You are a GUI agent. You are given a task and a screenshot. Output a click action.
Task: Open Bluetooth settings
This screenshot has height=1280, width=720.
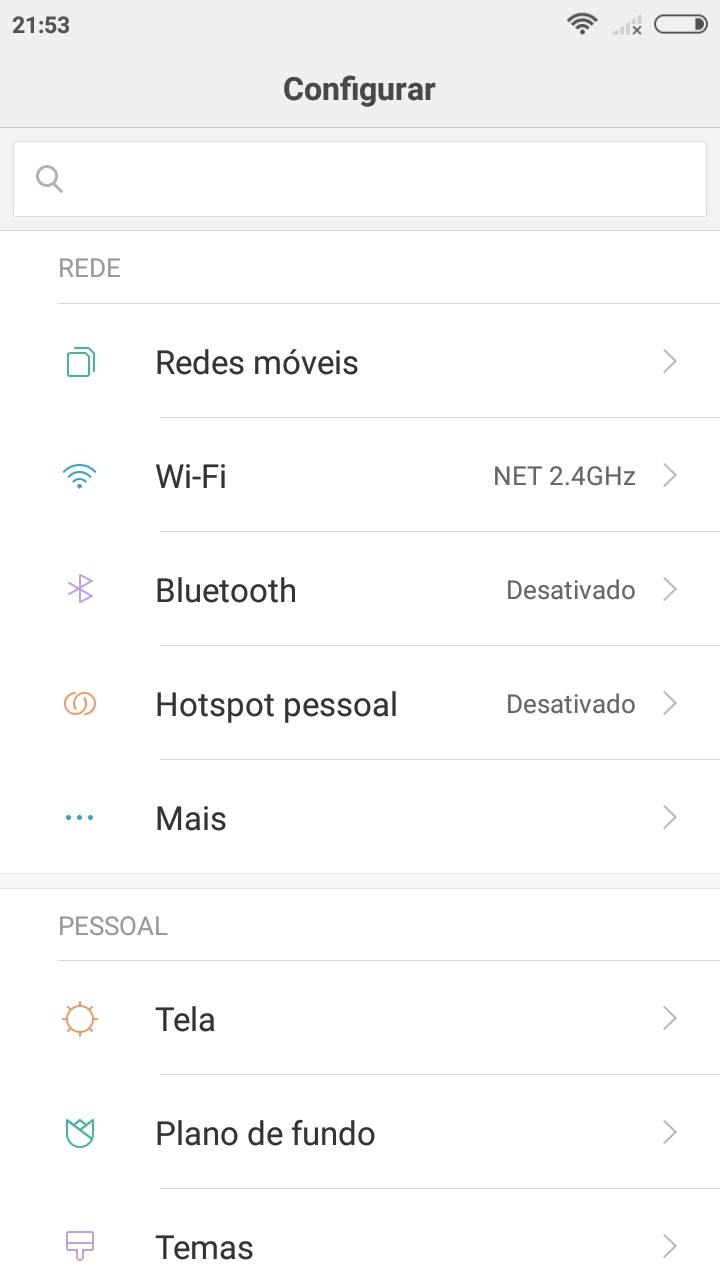360,590
